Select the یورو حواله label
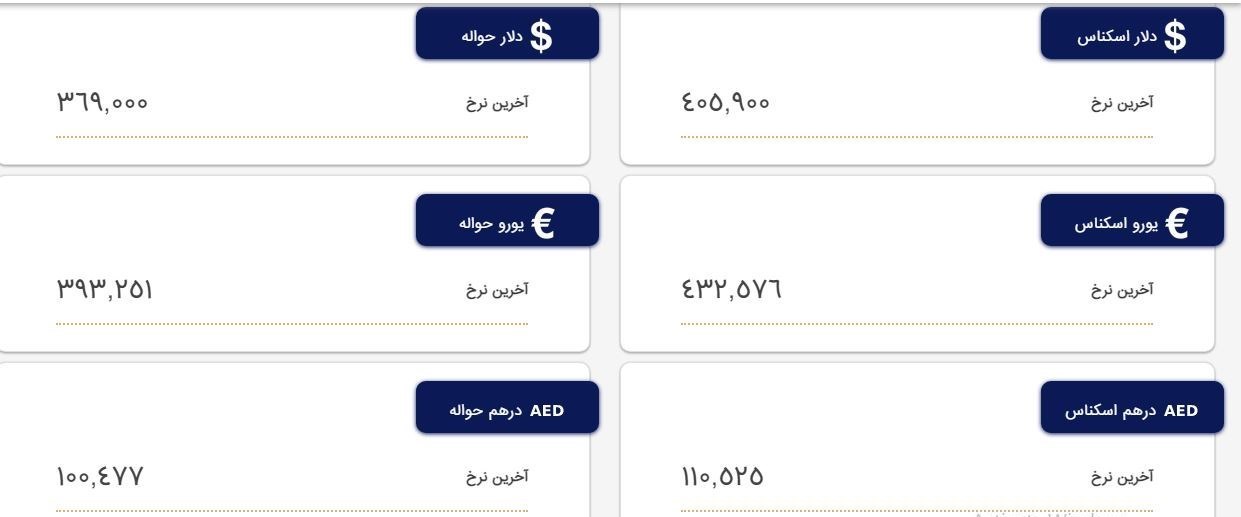Screen dimensions: 1241x517 click(x=507, y=221)
